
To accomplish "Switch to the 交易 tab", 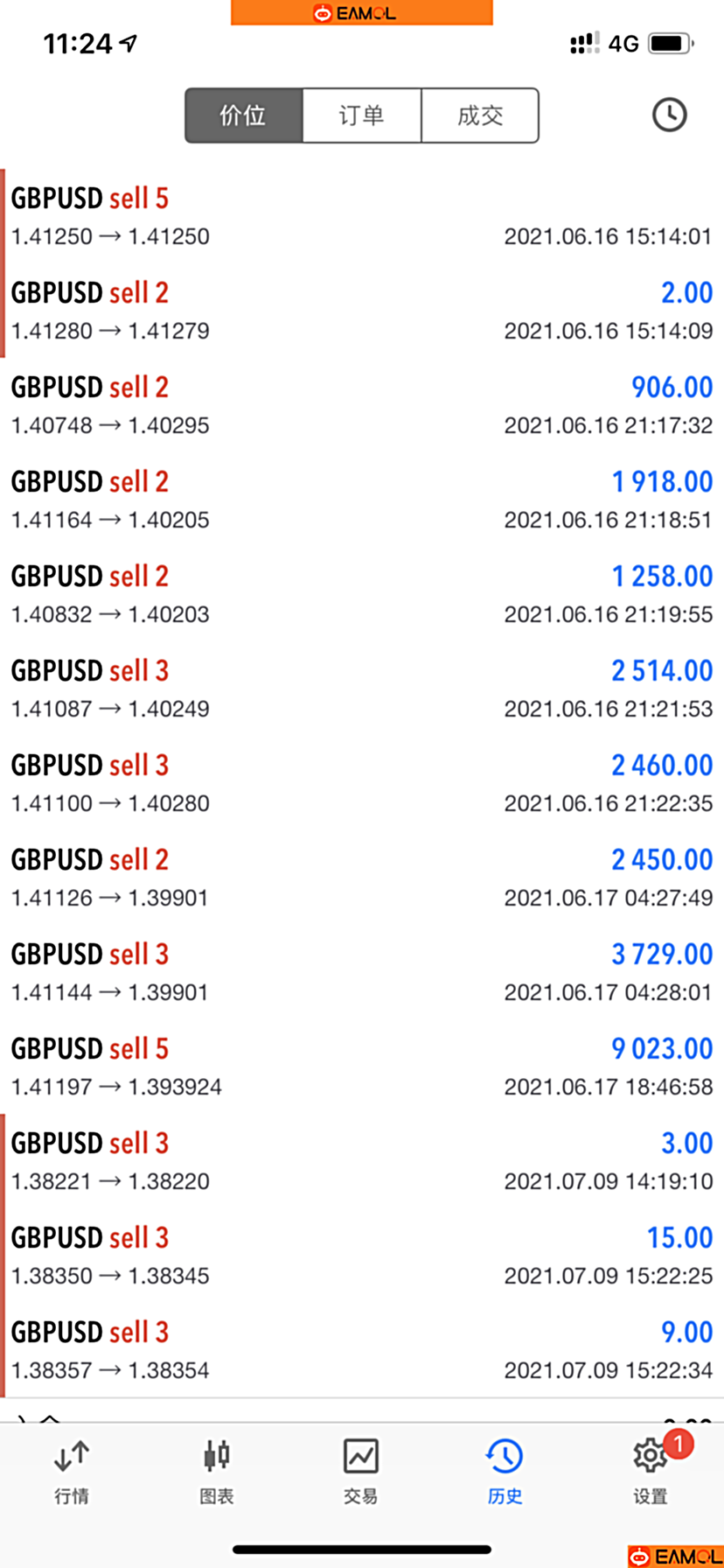I will 360,1472.
